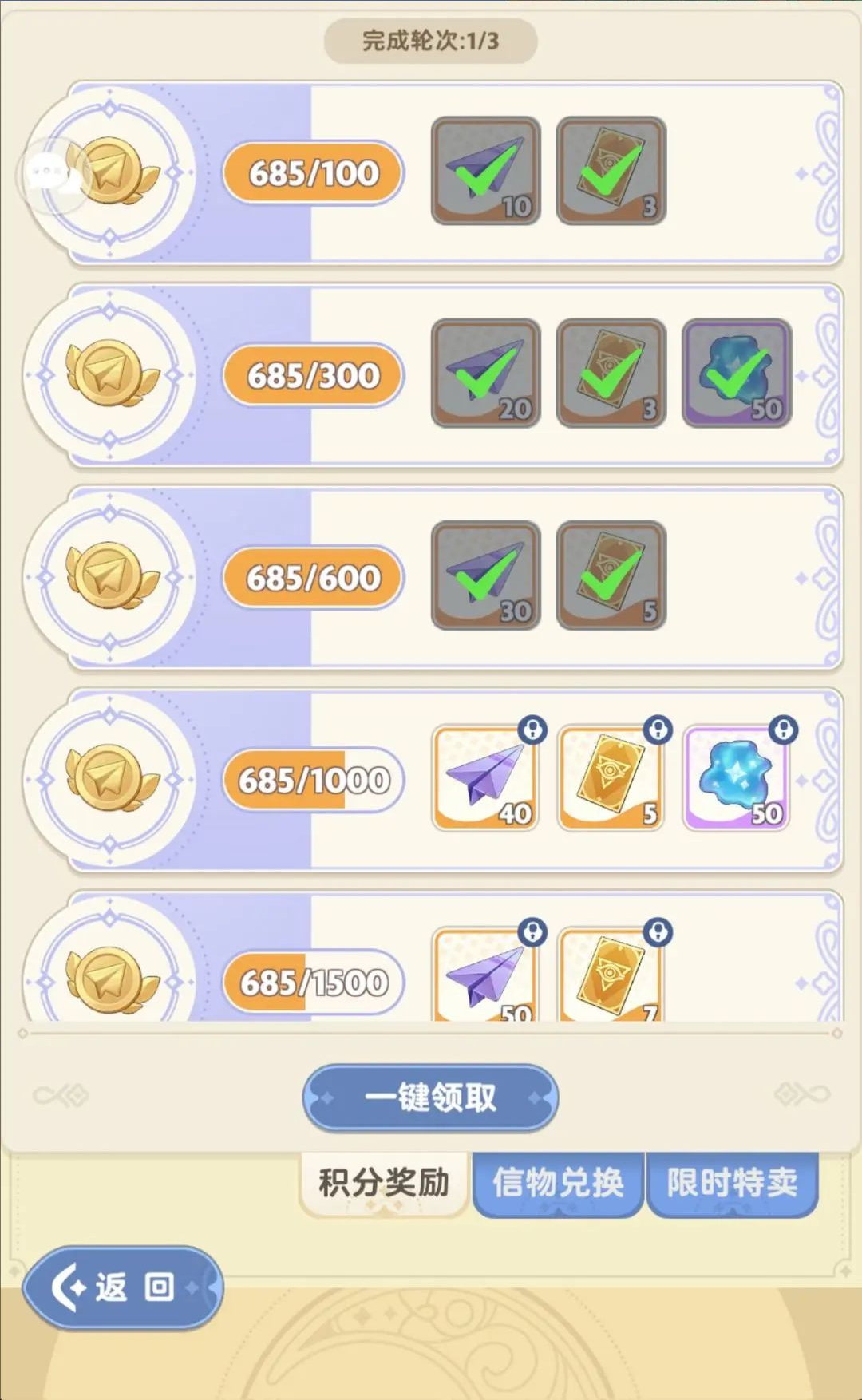Switch to the 信物兑换 tab

click(558, 1183)
